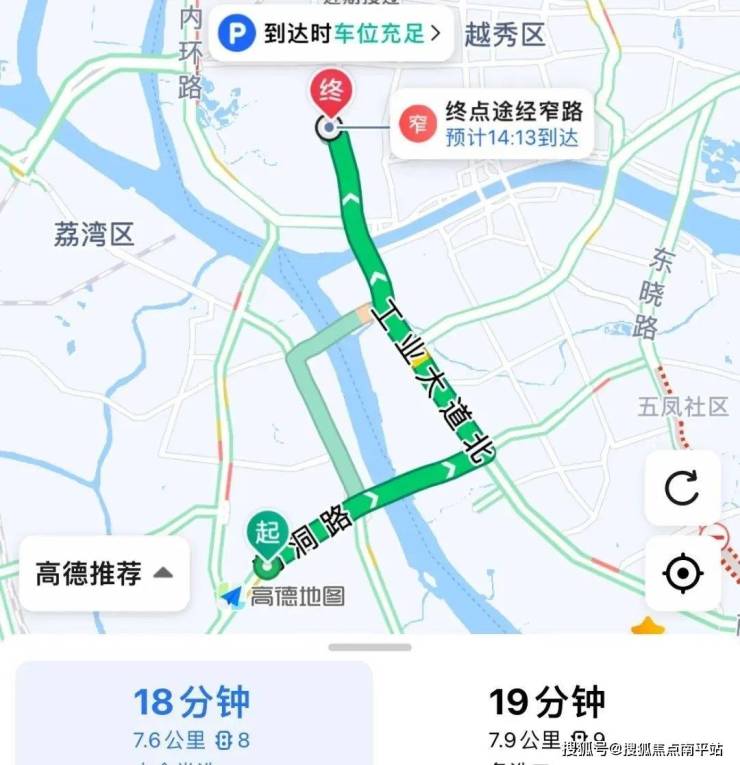Image resolution: width=740 pixels, height=765 pixels.
Task: Open the parking availability chip at top
Action: click(330, 34)
